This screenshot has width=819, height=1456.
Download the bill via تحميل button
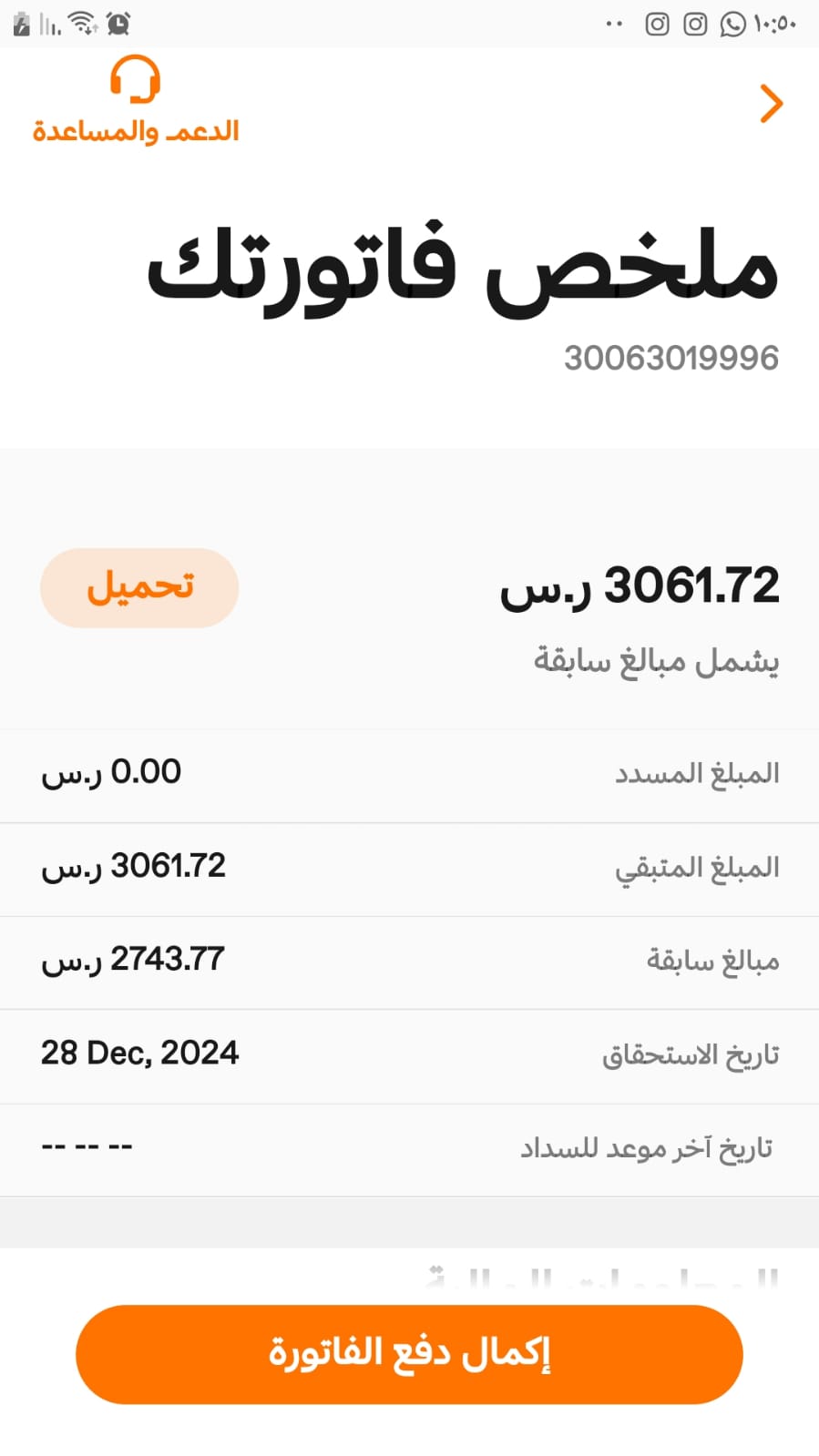click(x=139, y=587)
